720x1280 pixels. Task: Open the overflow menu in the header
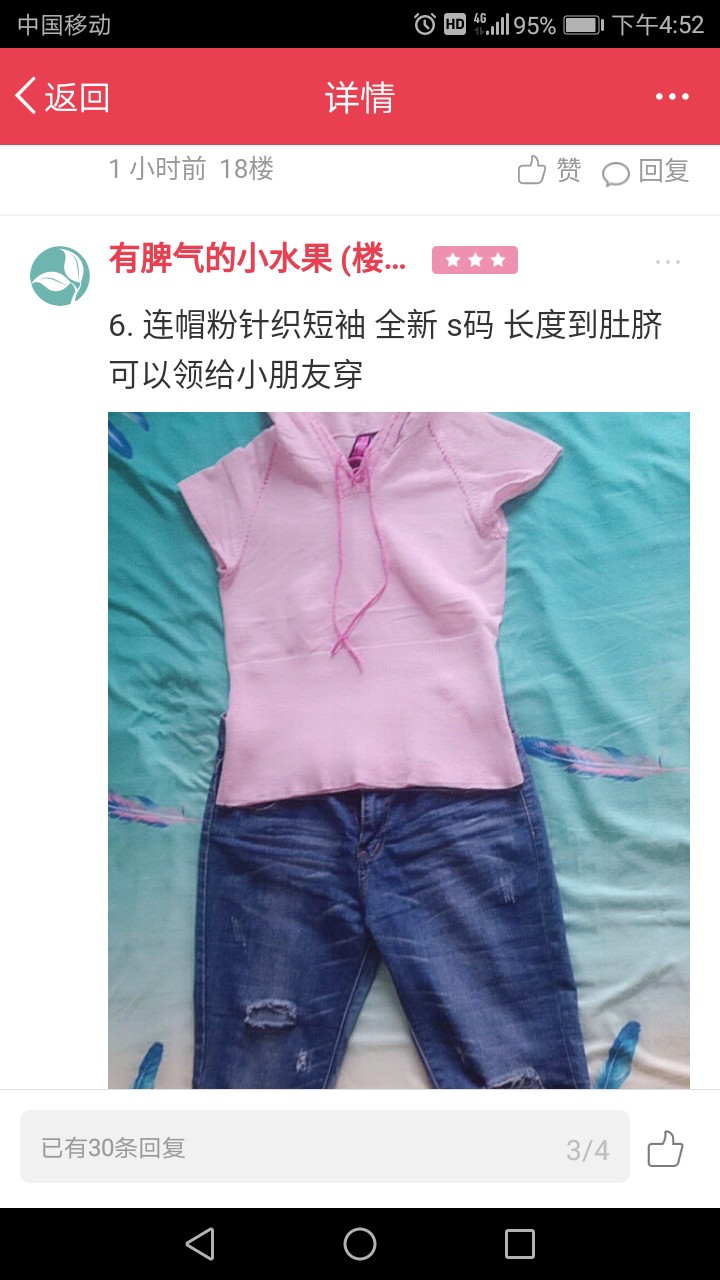[x=672, y=97]
